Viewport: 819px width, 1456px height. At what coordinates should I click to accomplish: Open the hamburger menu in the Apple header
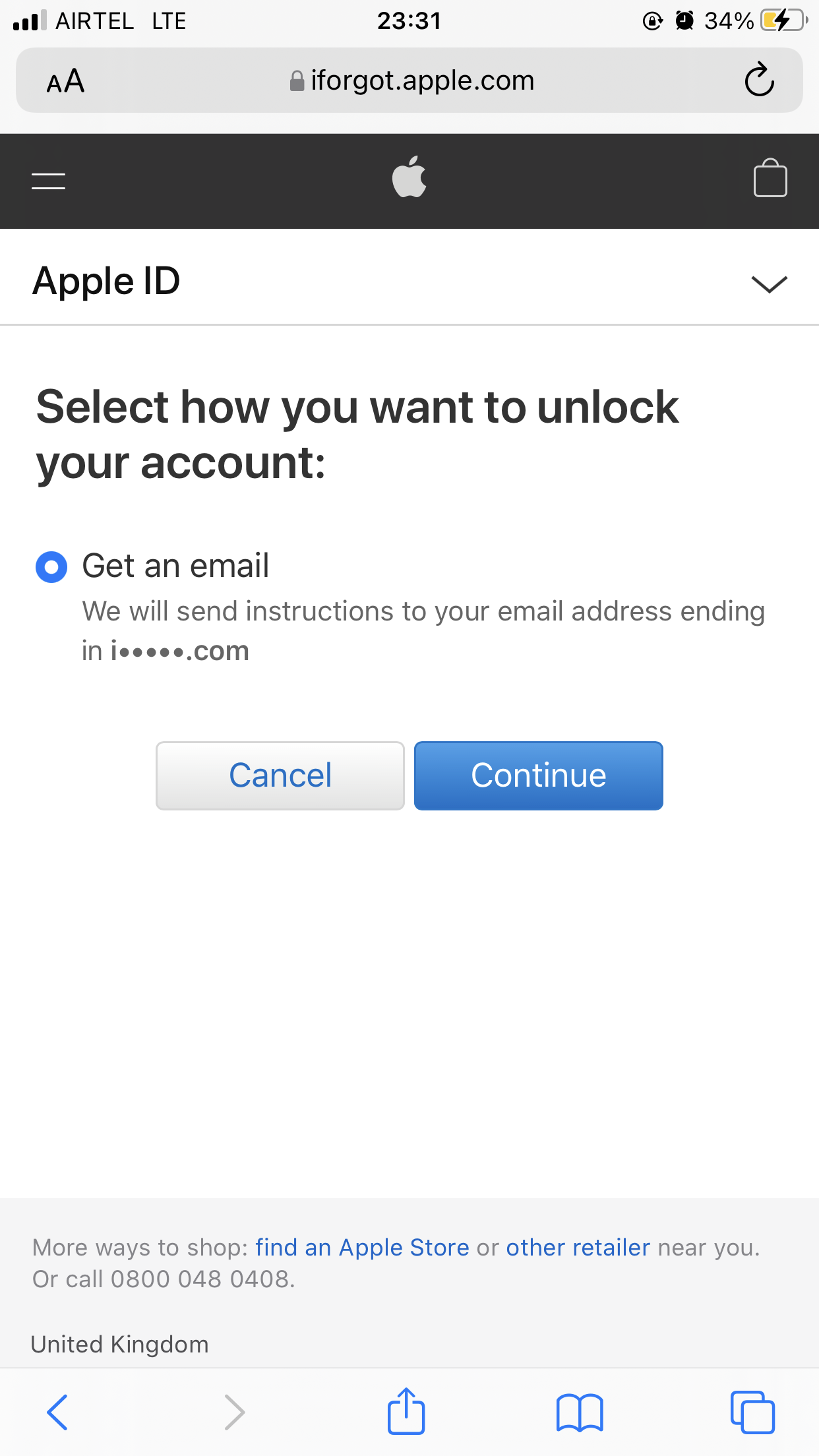[48, 181]
